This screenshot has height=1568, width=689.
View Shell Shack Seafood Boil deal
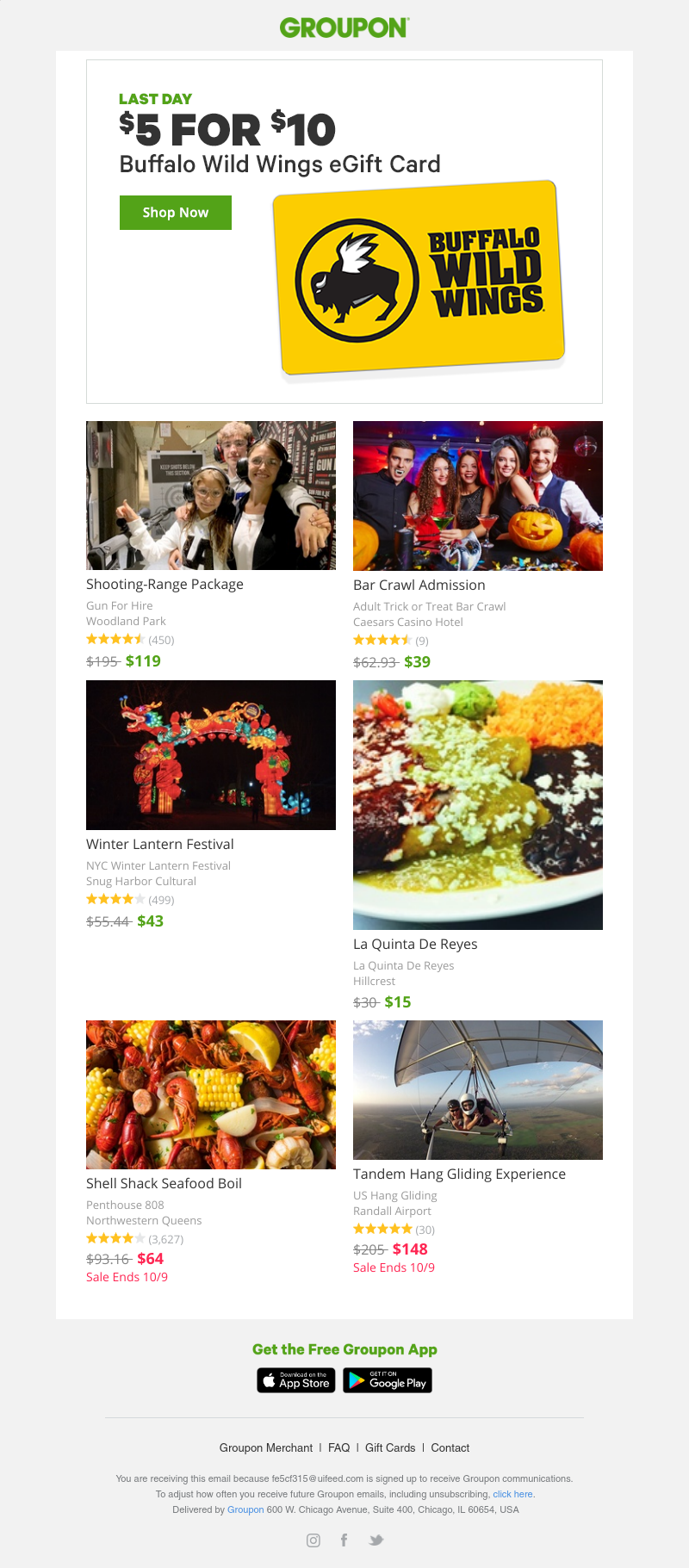(164, 1183)
